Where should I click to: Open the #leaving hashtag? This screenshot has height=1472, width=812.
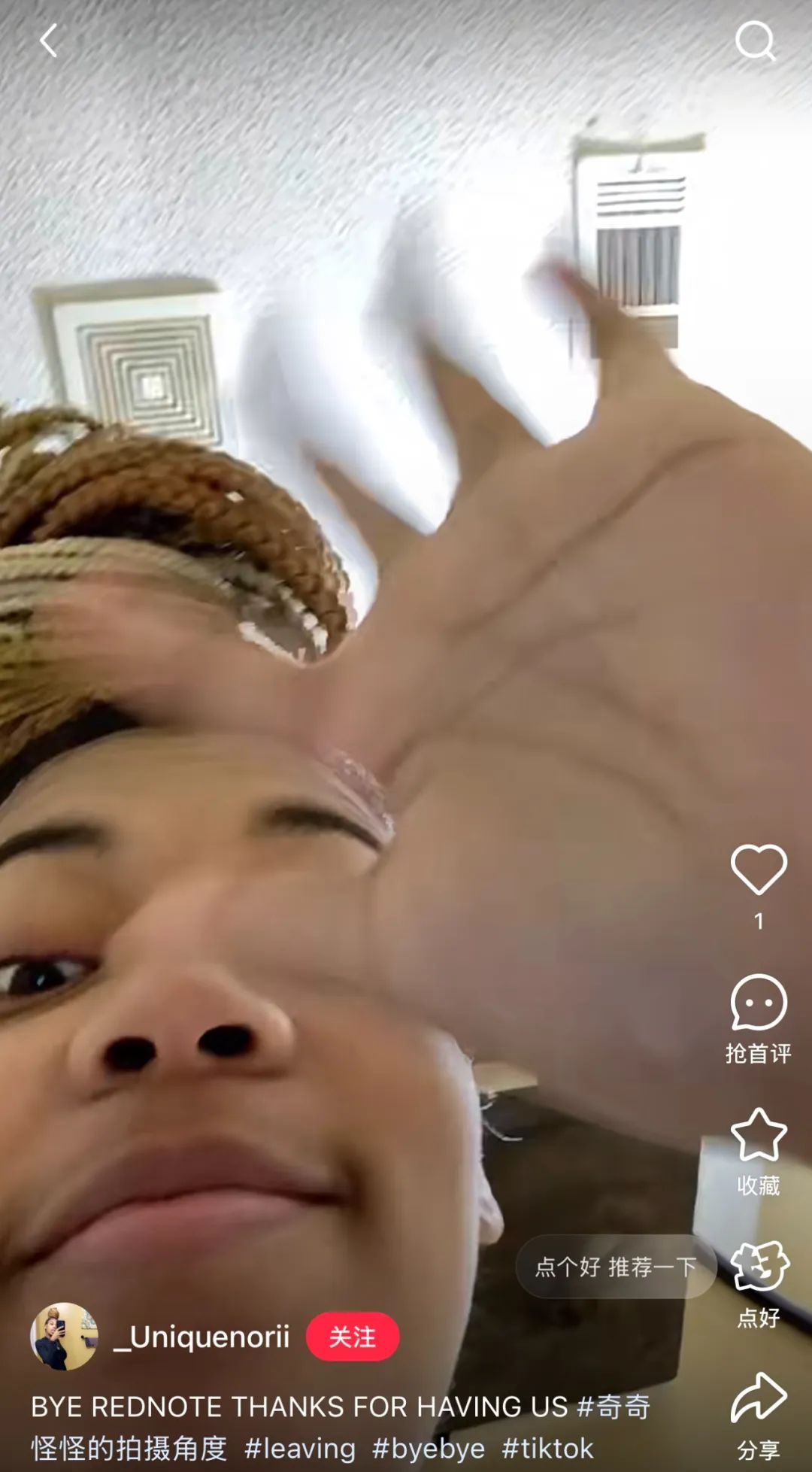tap(300, 1448)
